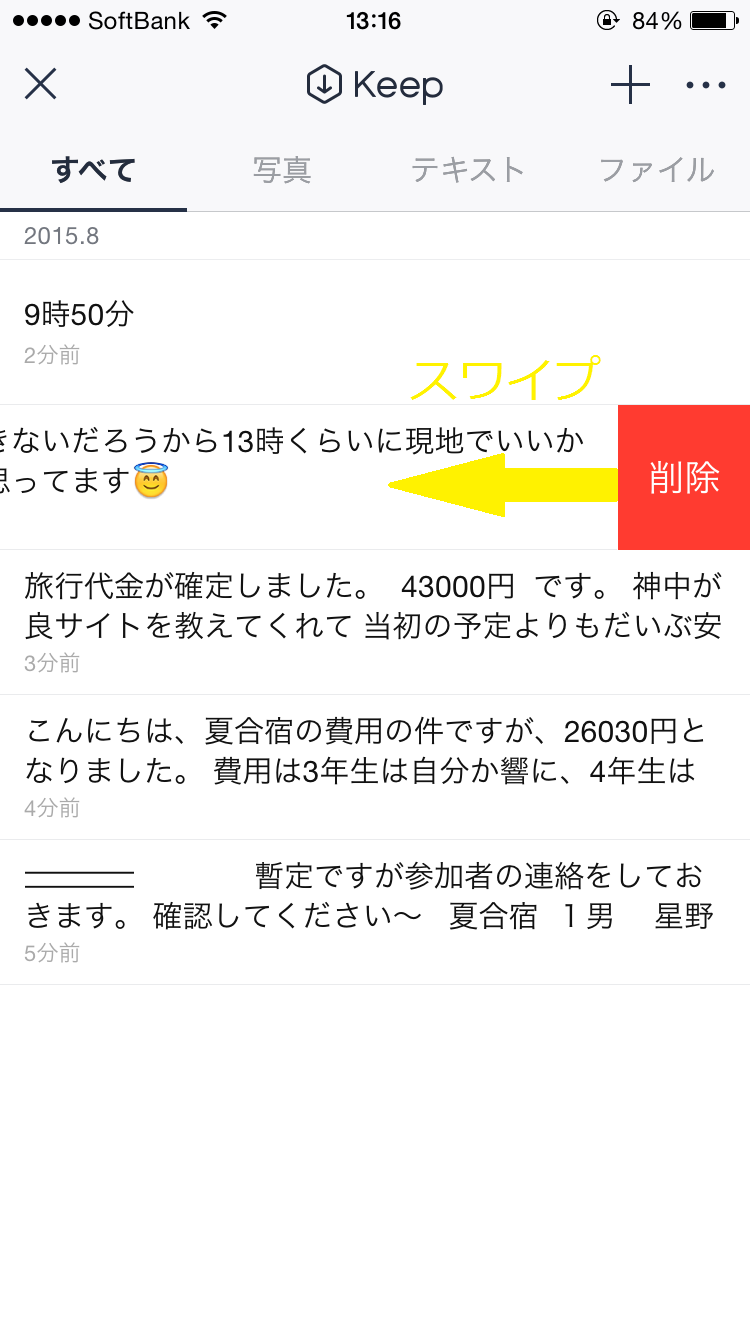
Task: Open the 暫定ですが参加者の連絡 note
Action: (375, 912)
